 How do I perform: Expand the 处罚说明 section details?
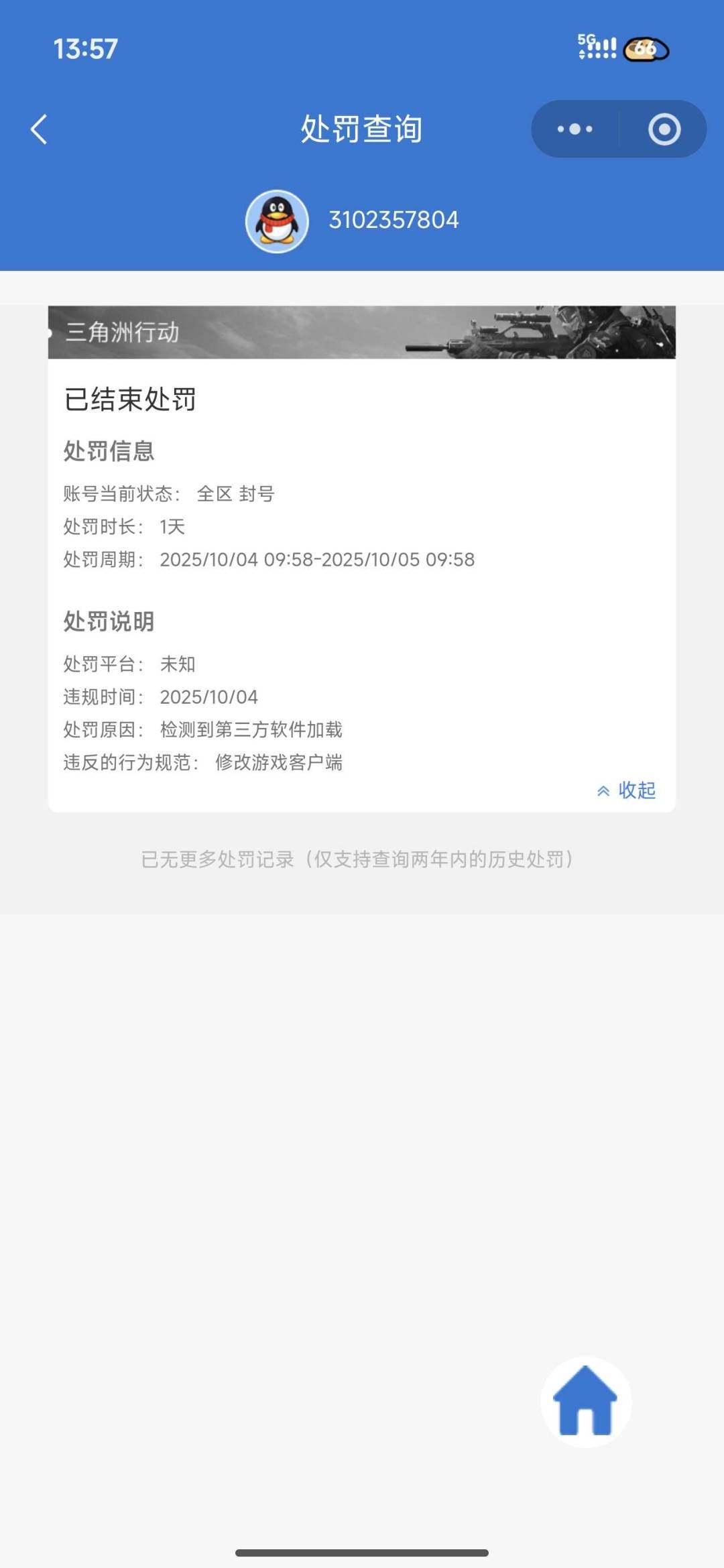tap(109, 621)
